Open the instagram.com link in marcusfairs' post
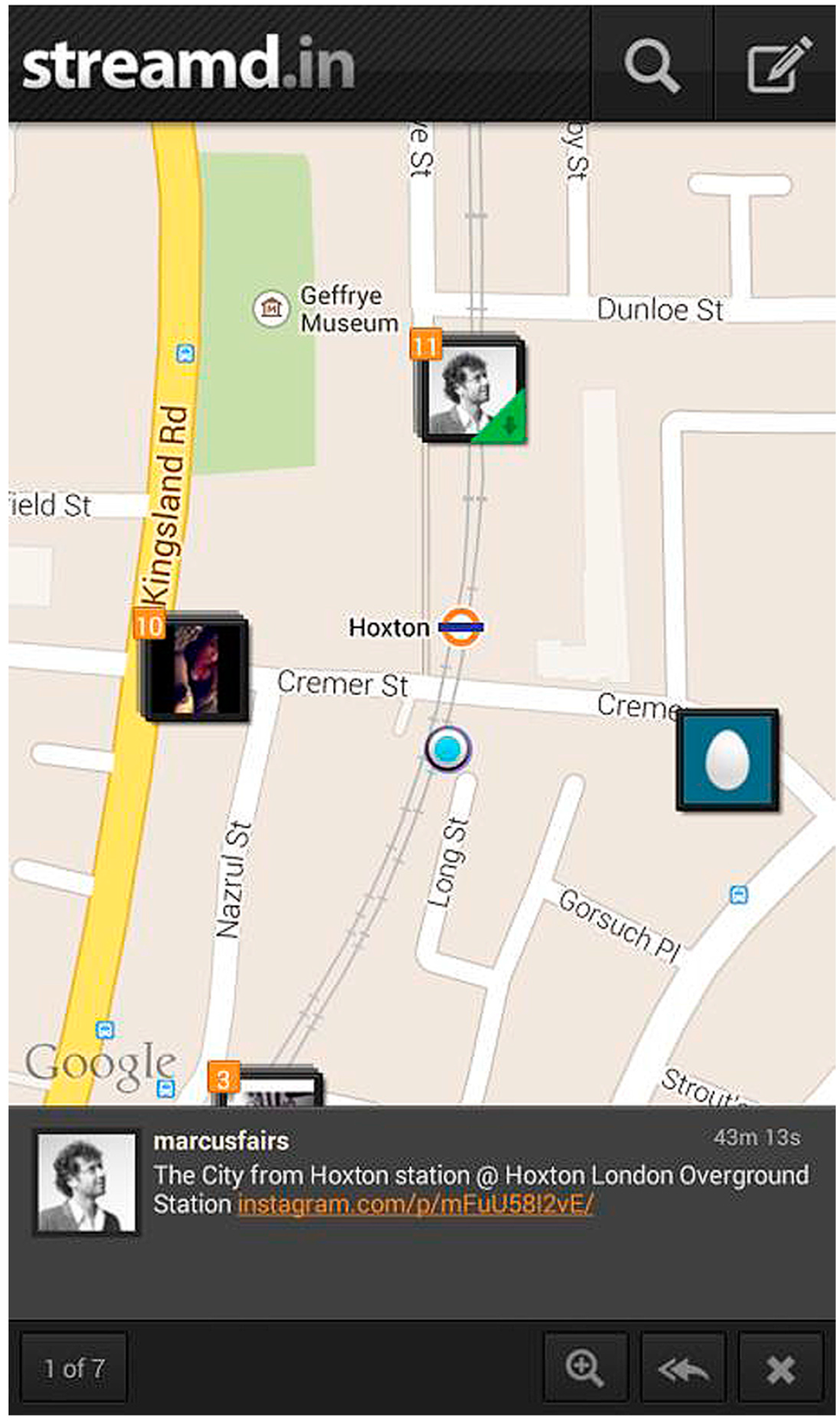 [x=415, y=1204]
